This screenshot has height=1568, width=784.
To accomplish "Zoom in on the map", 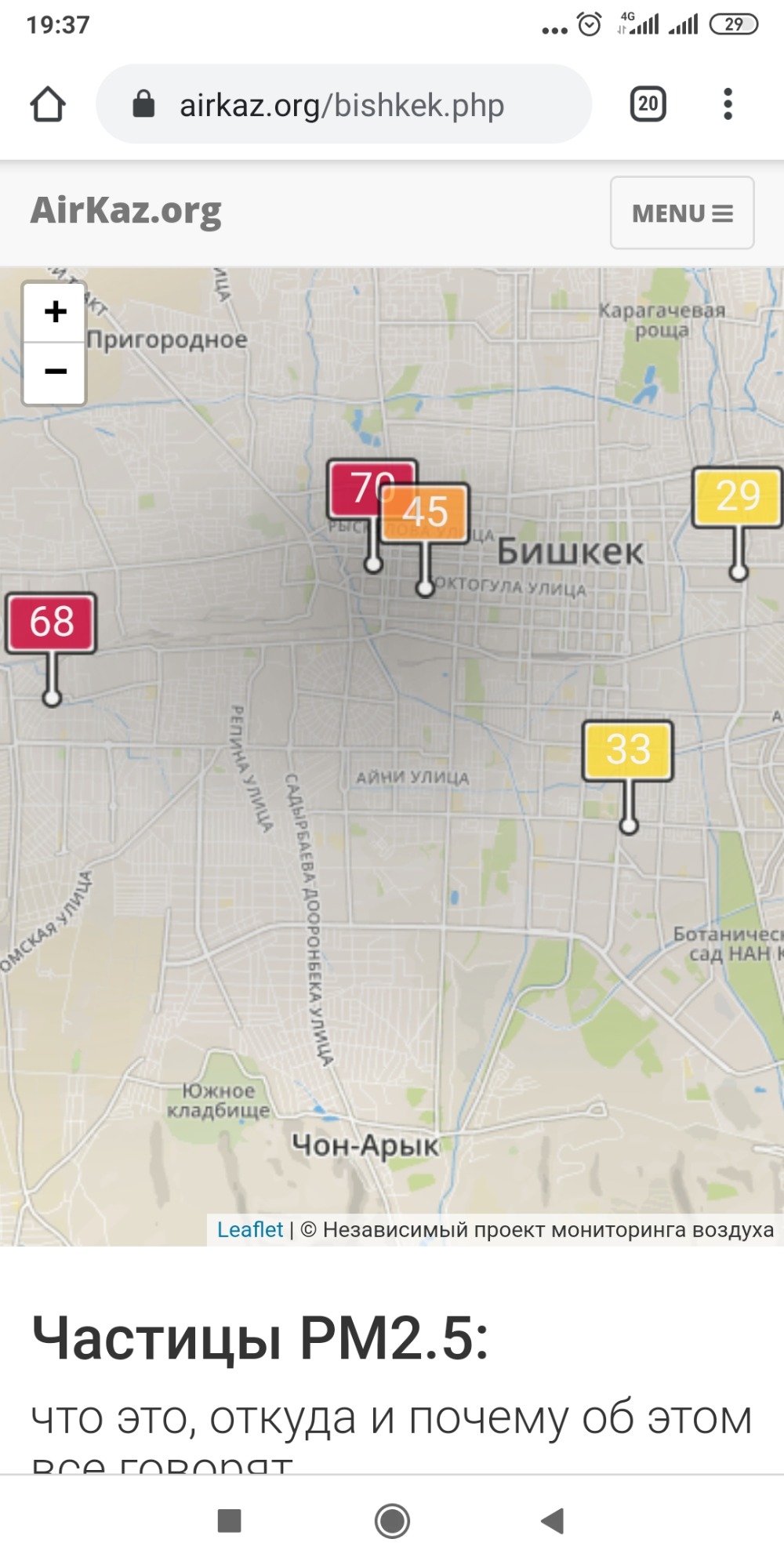I will point(55,312).
